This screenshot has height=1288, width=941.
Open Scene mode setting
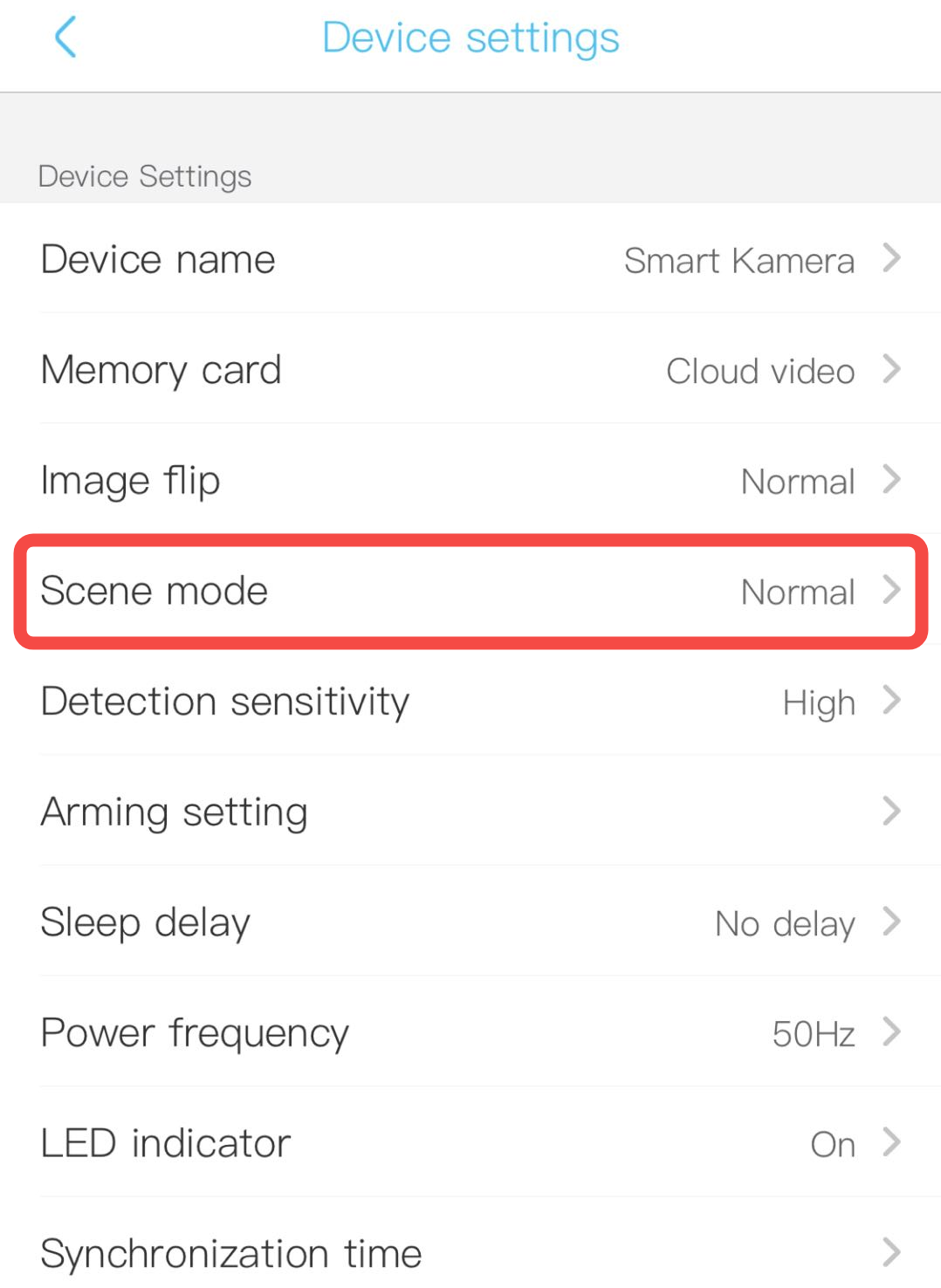click(470, 591)
